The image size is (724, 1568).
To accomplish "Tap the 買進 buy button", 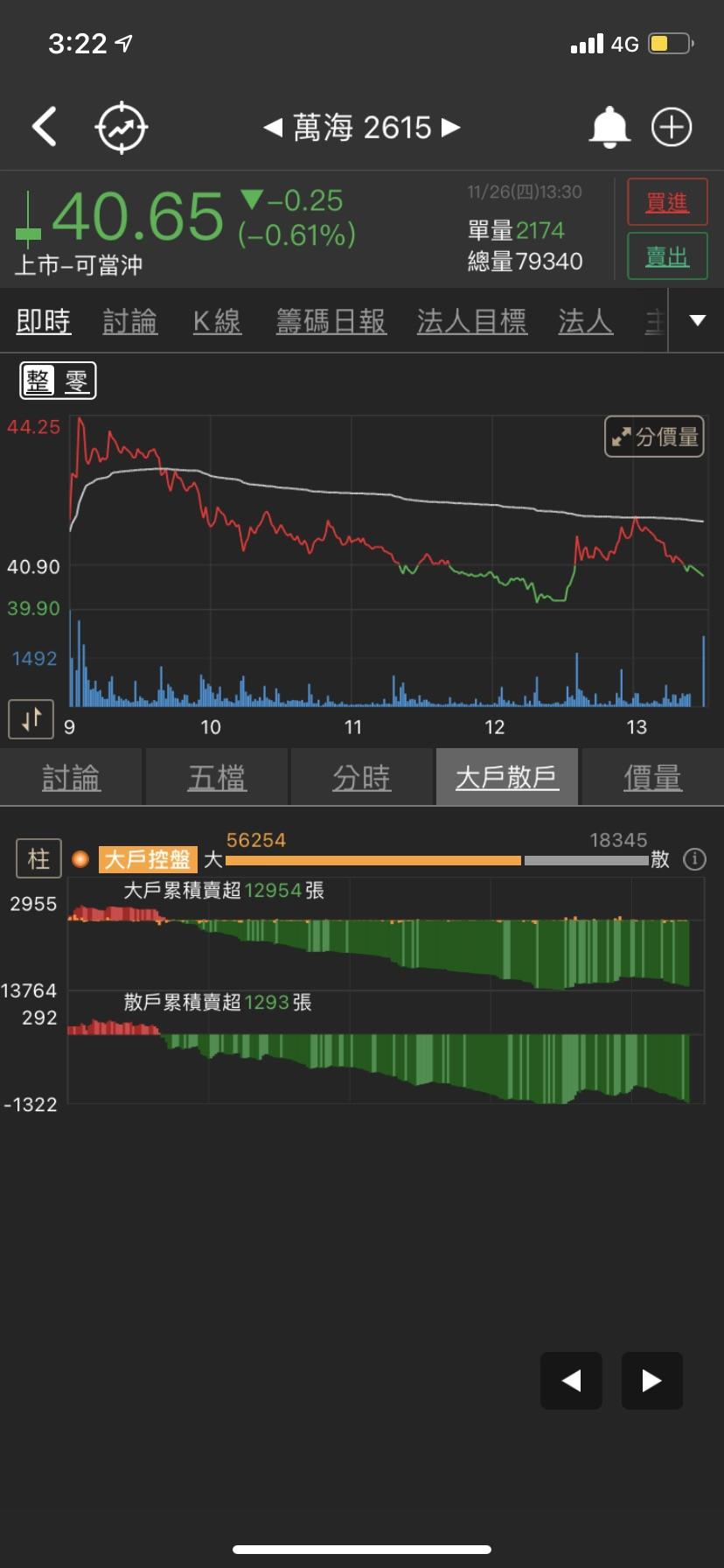I will tap(667, 202).
